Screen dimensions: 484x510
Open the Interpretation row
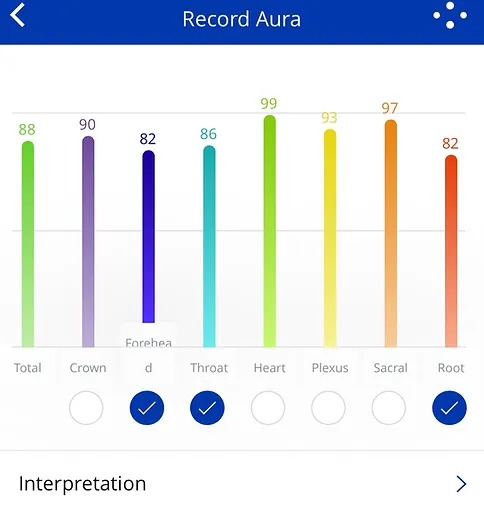[242, 483]
